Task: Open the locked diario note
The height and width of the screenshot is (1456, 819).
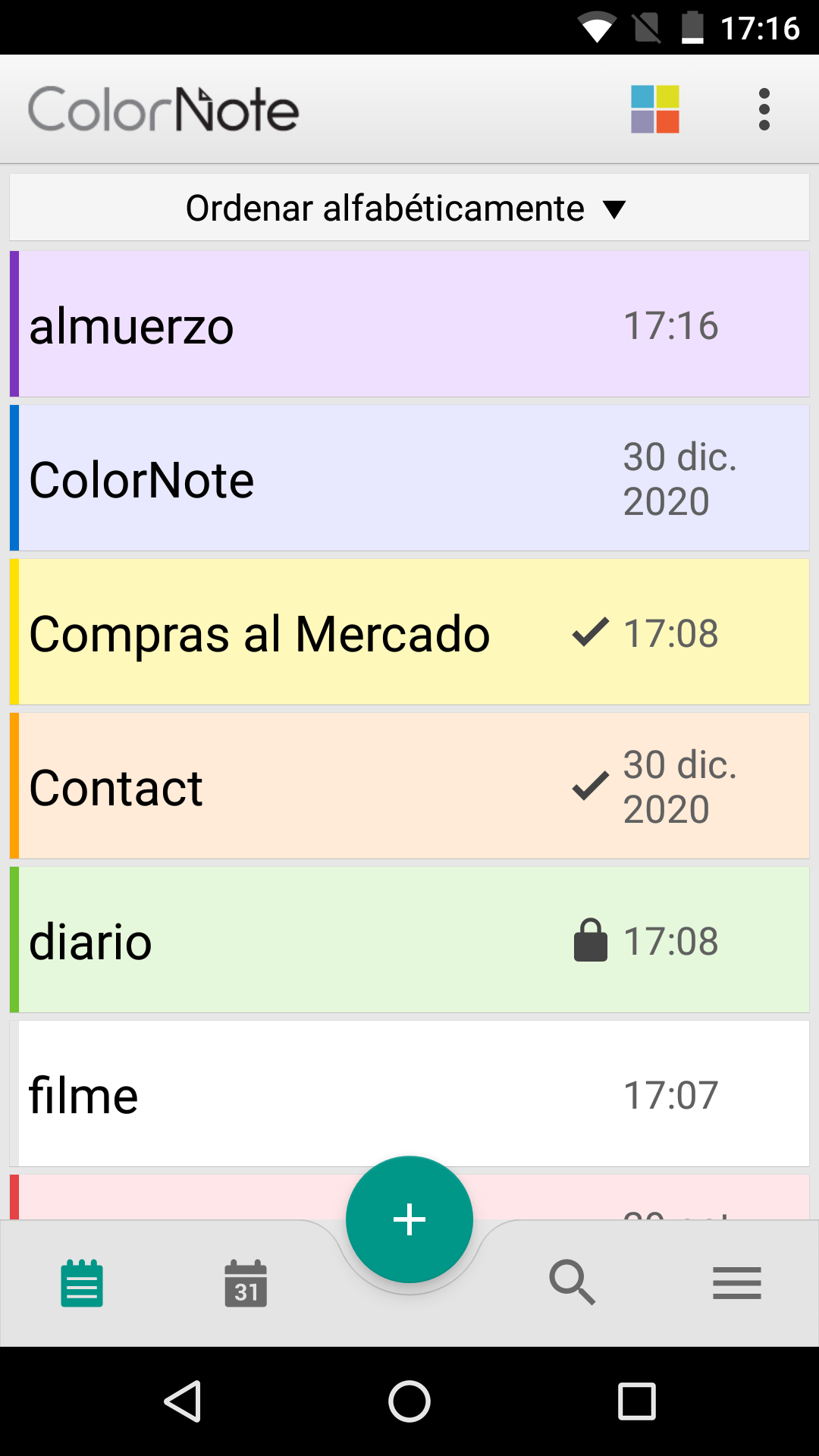Action: click(x=409, y=940)
